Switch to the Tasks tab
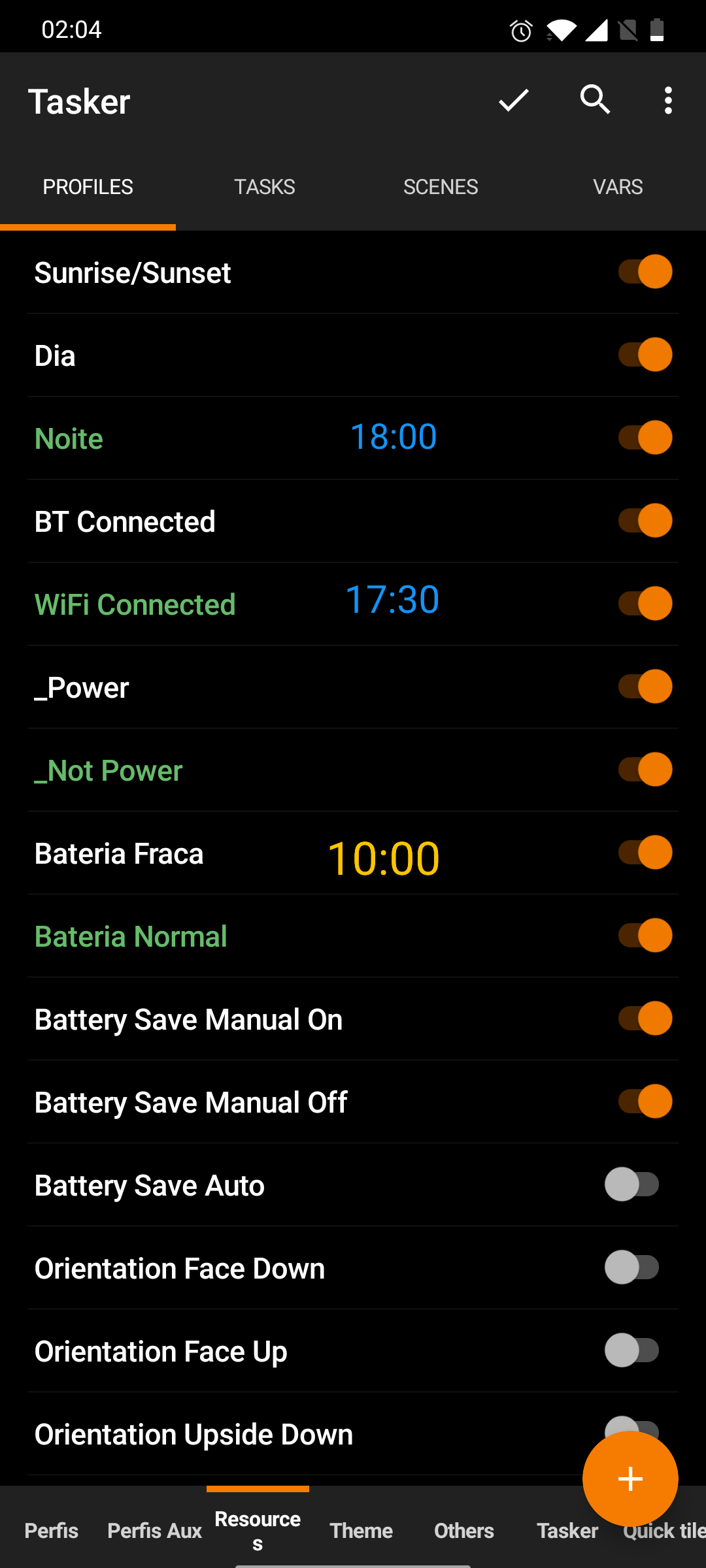Screen dimensions: 706x1568 tap(264, 187)
